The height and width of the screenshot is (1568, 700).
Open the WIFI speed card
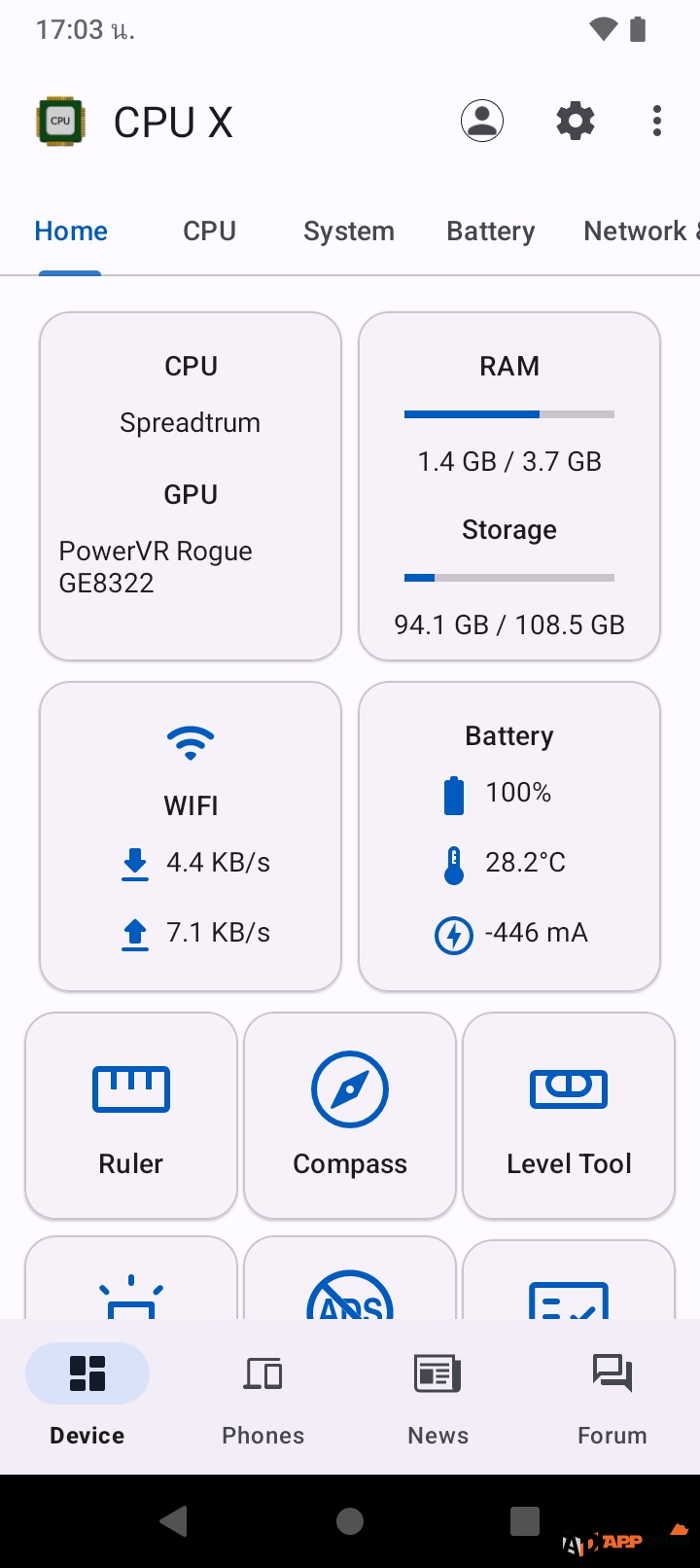point(191,837)
